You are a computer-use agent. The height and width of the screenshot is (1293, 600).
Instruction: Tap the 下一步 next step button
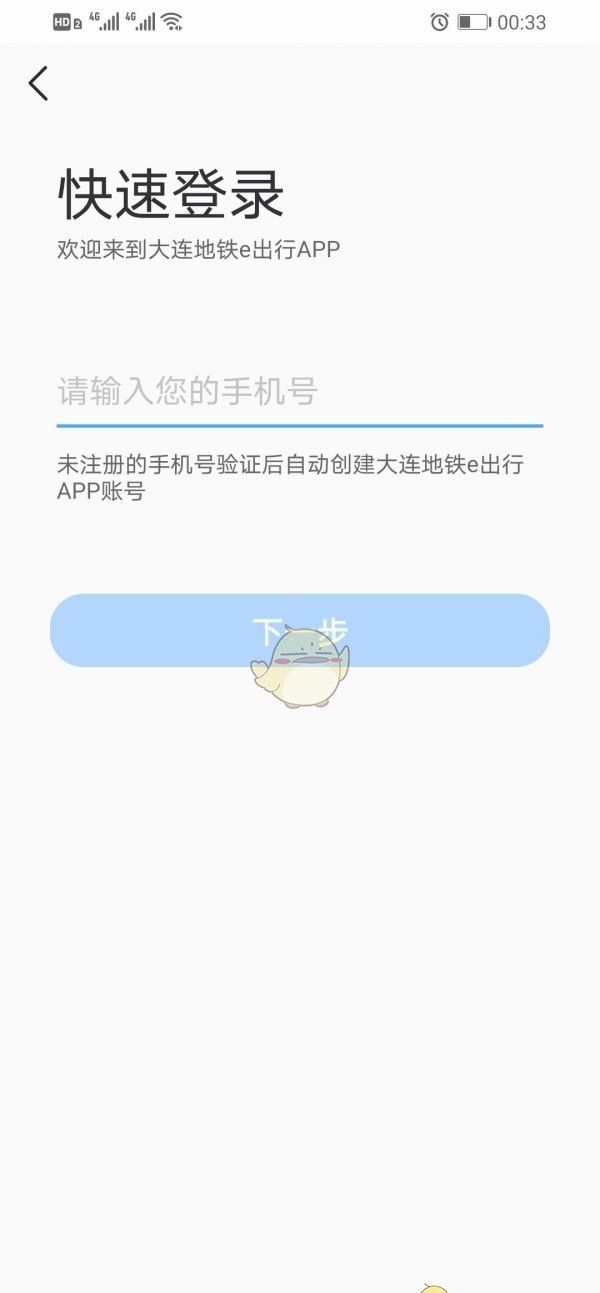pos(300,630)
